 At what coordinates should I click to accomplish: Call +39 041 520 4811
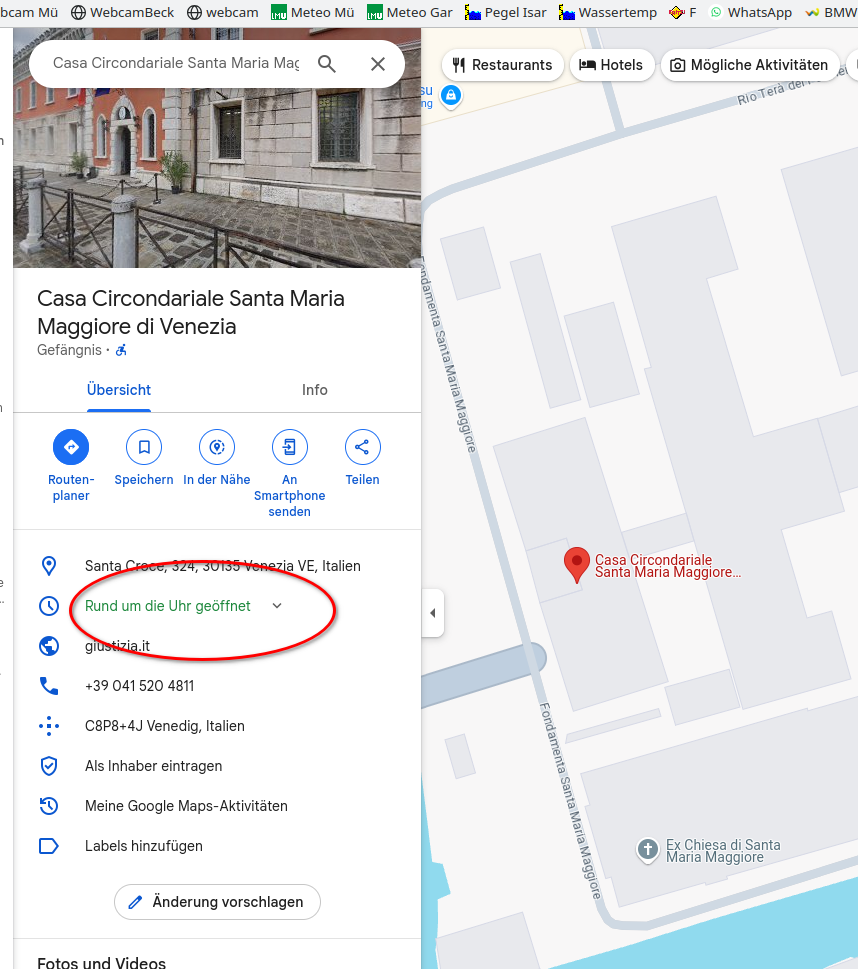(x=139, y=686)
